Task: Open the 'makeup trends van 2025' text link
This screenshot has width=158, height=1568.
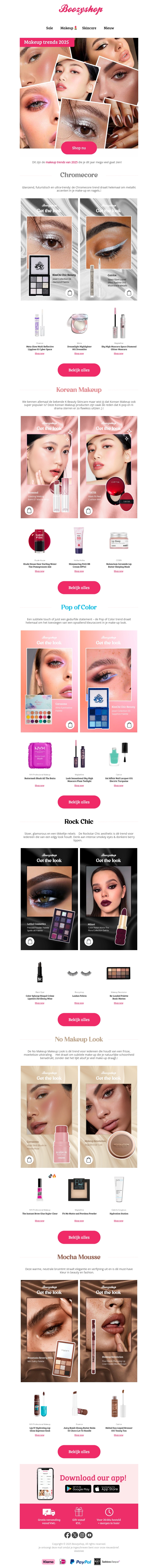Action: pyautogui.click(x=61, y=162)
